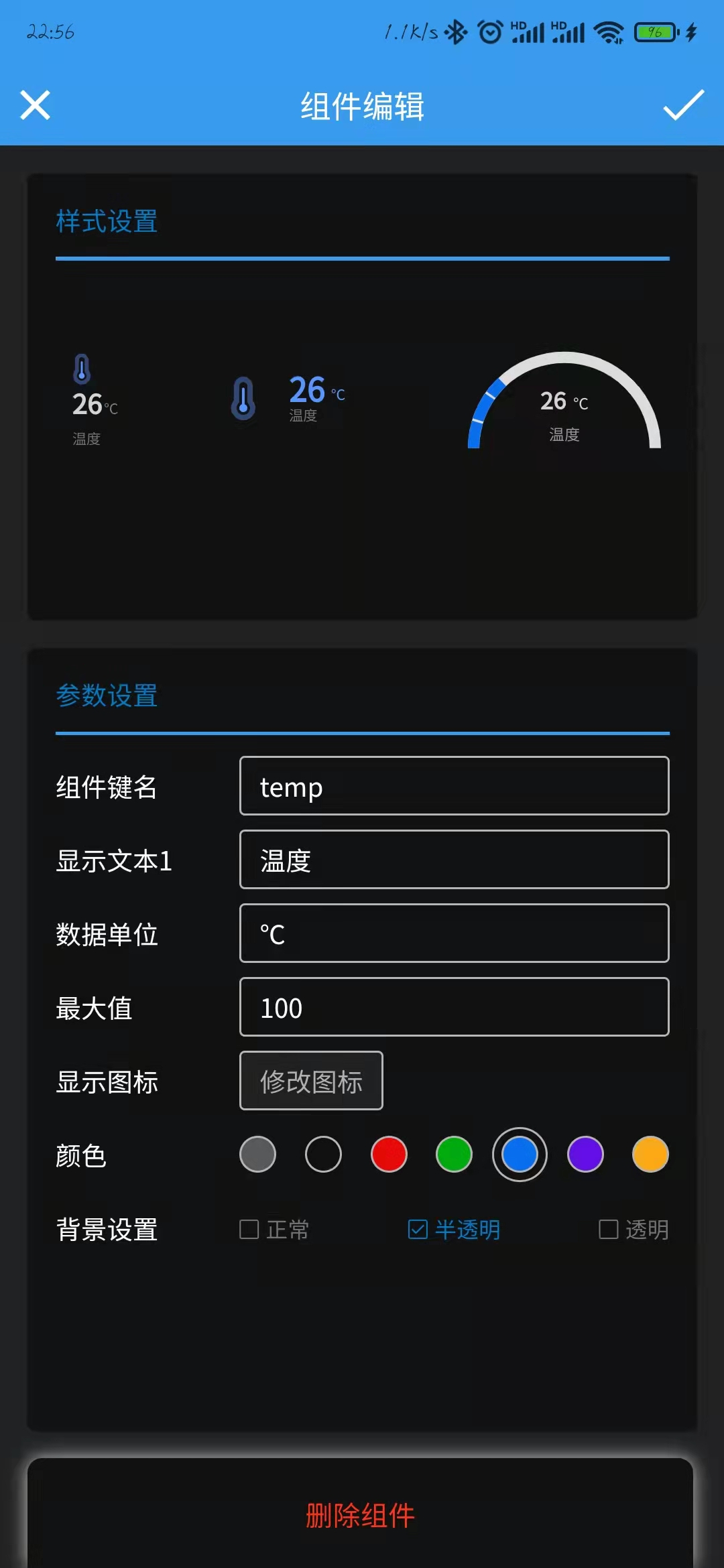The height and width of the screenshot is (1568, 724).
Task: Click the 参数设置 section header
Action: (107, 696)
